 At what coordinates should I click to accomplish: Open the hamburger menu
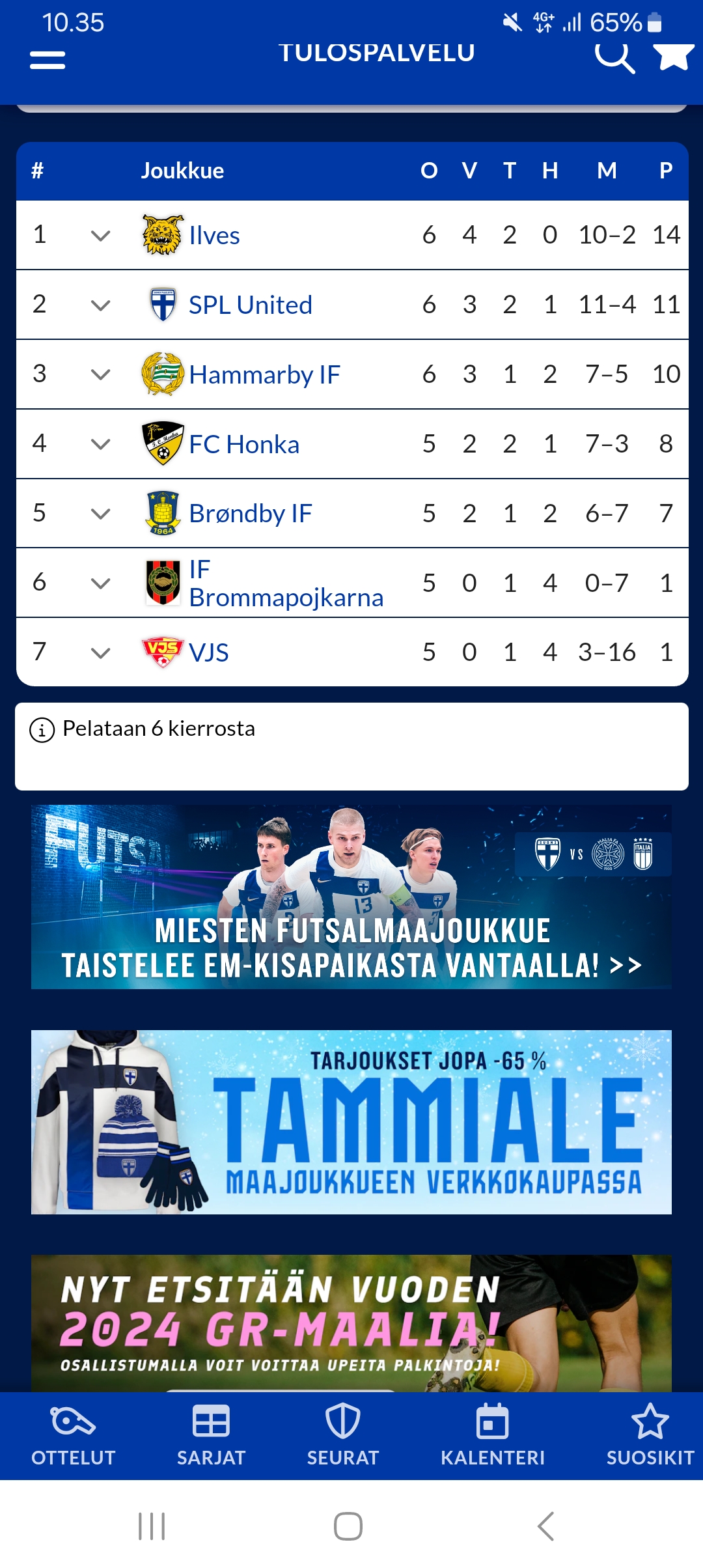tap(48, 60)
